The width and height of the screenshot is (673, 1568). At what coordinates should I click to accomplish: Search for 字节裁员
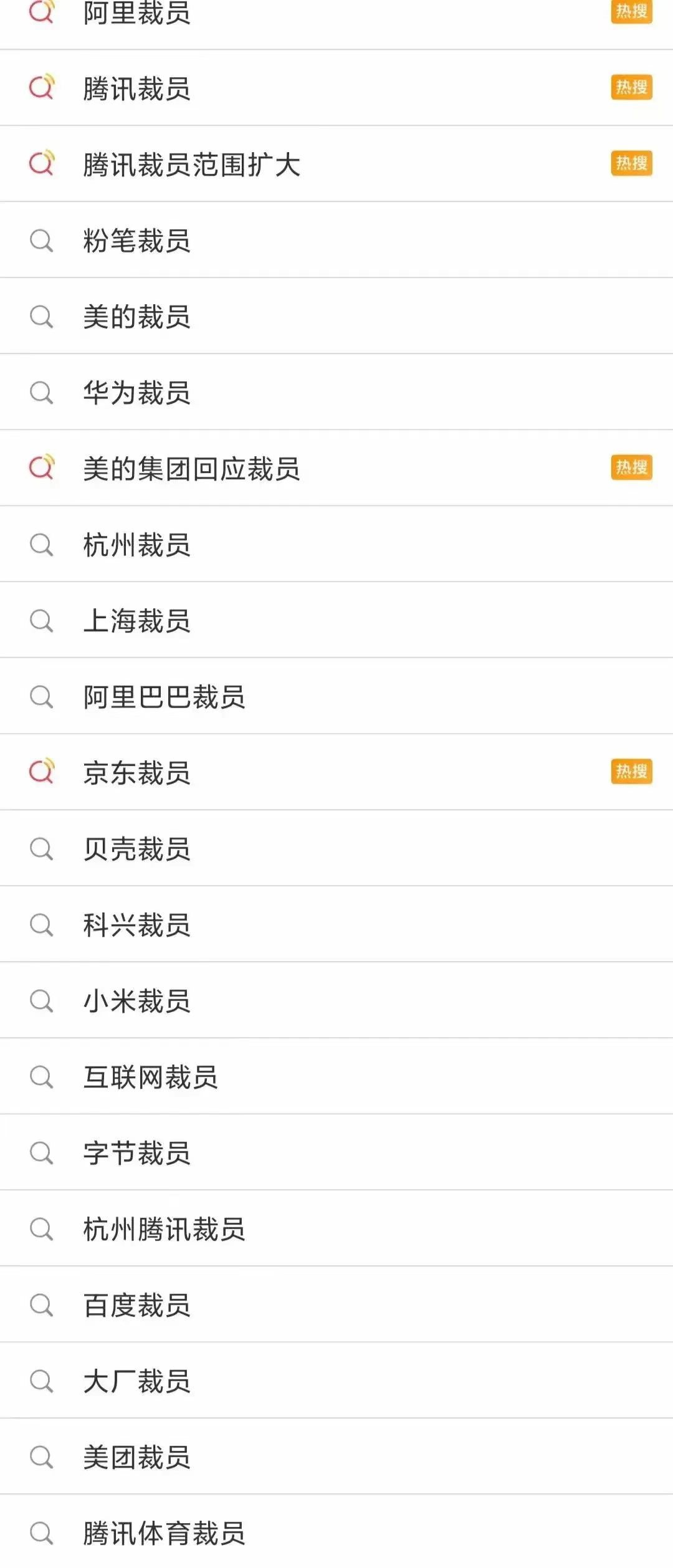pyautogui.click(x=137, y=1153)
